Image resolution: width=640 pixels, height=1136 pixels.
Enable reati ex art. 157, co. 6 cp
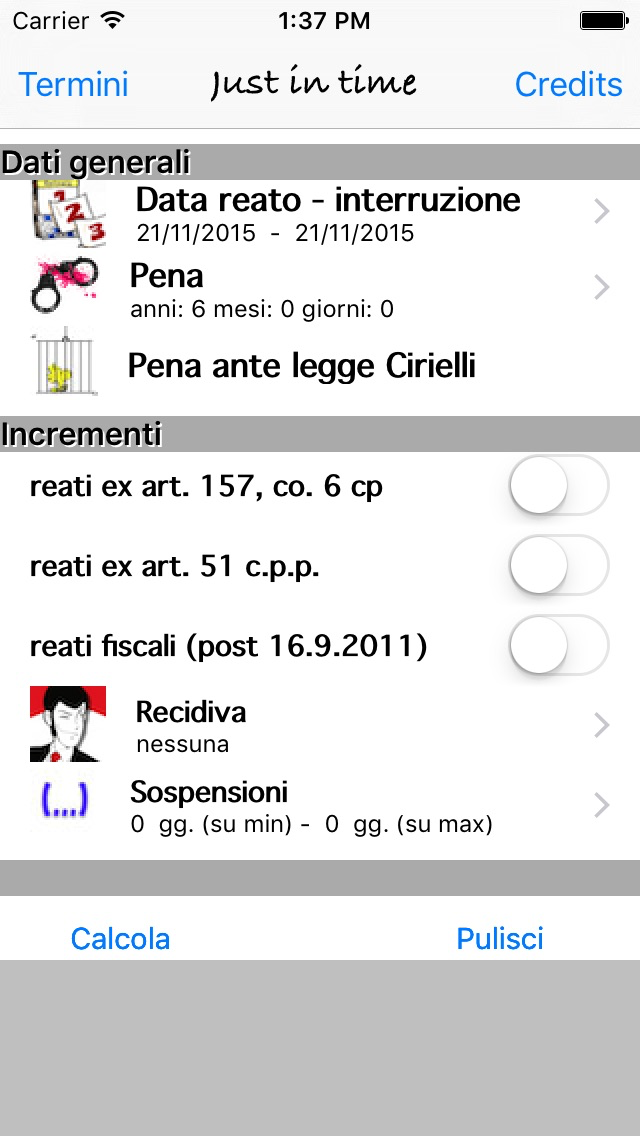pyautogui.click(x=559, y=487)
